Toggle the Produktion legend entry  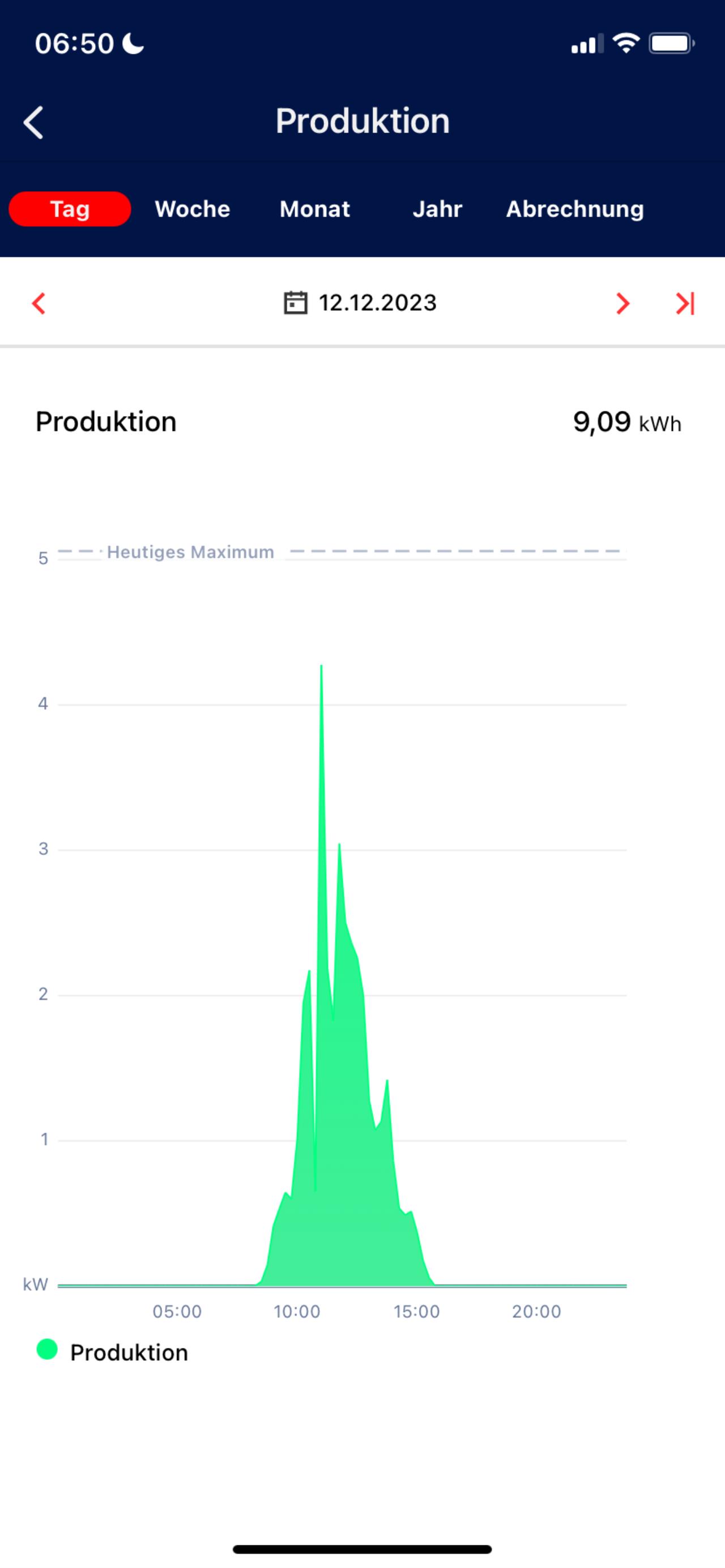click(113, 1352)
